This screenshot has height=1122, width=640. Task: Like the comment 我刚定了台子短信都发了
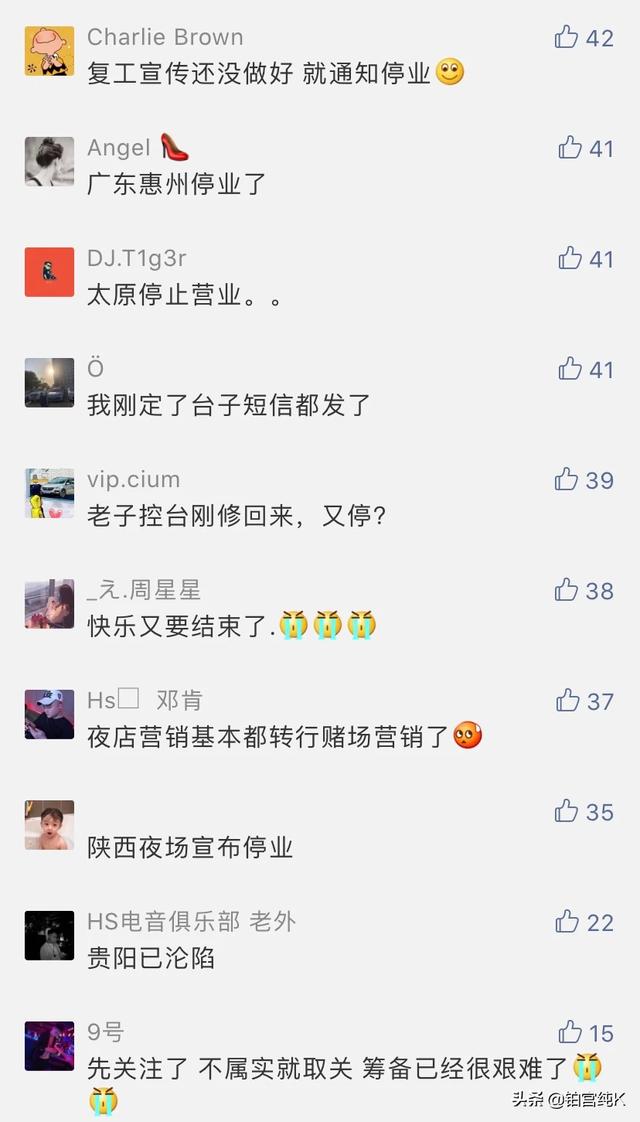click(570, 369)
